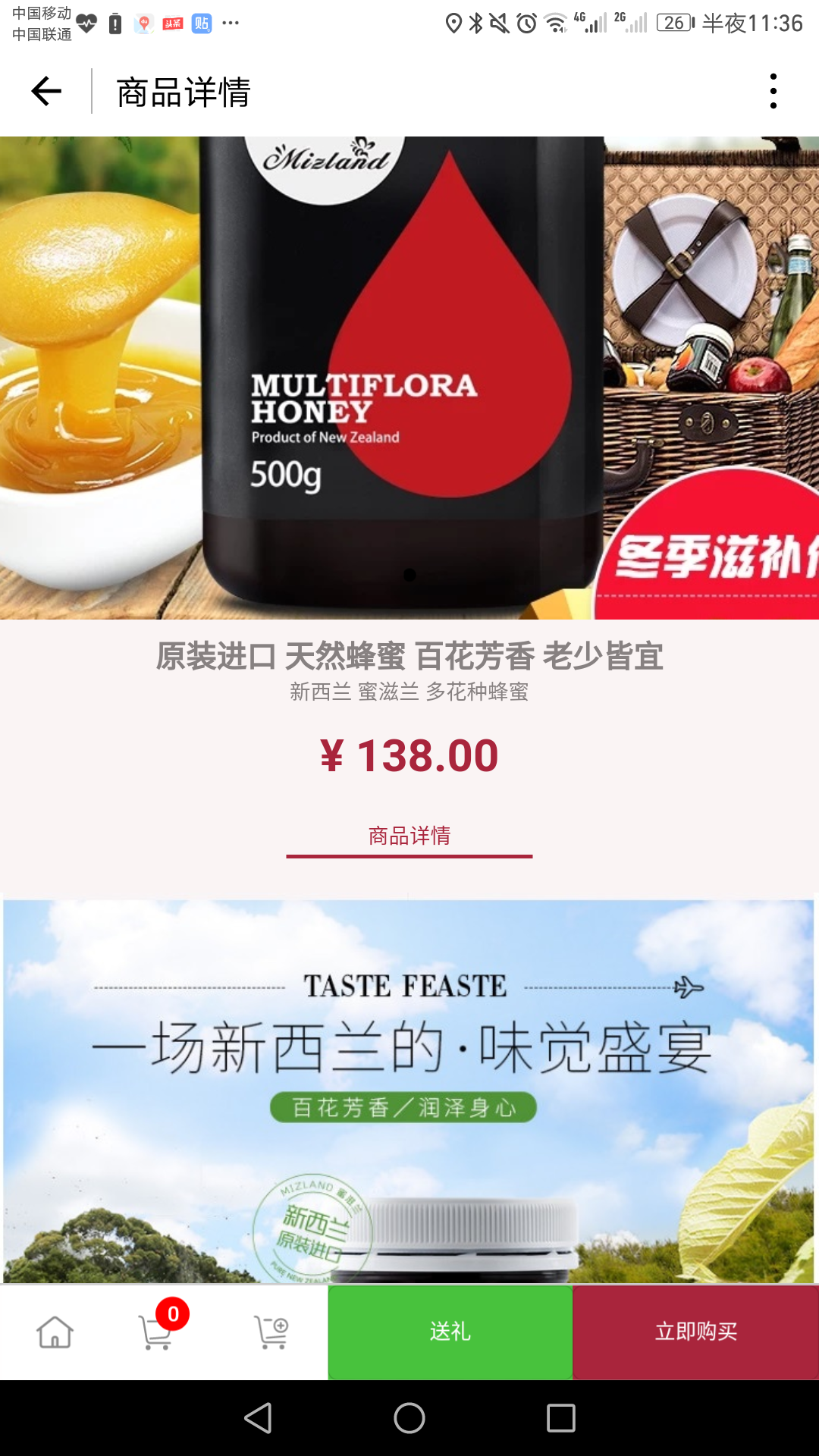
Task: Select the 商品详情 tab
Action: coord(409,836)
